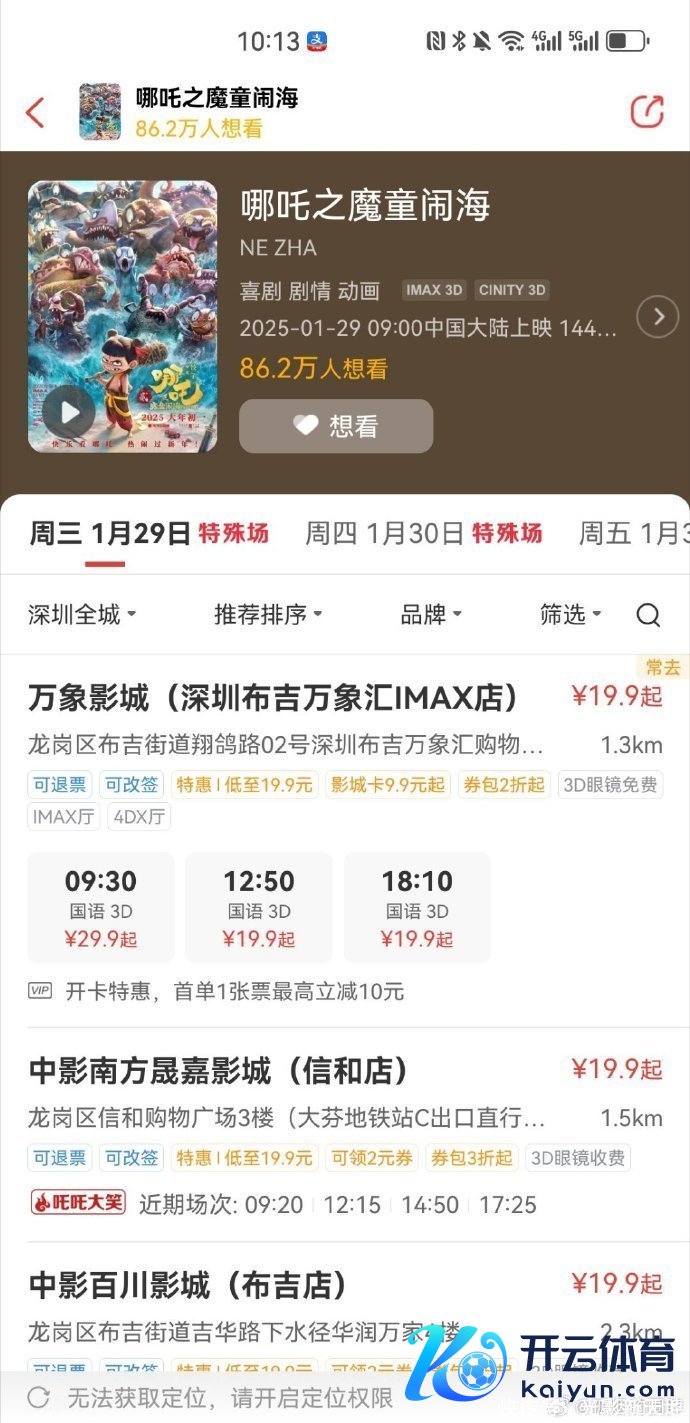Mark the movie with 想看

[336, 426]
